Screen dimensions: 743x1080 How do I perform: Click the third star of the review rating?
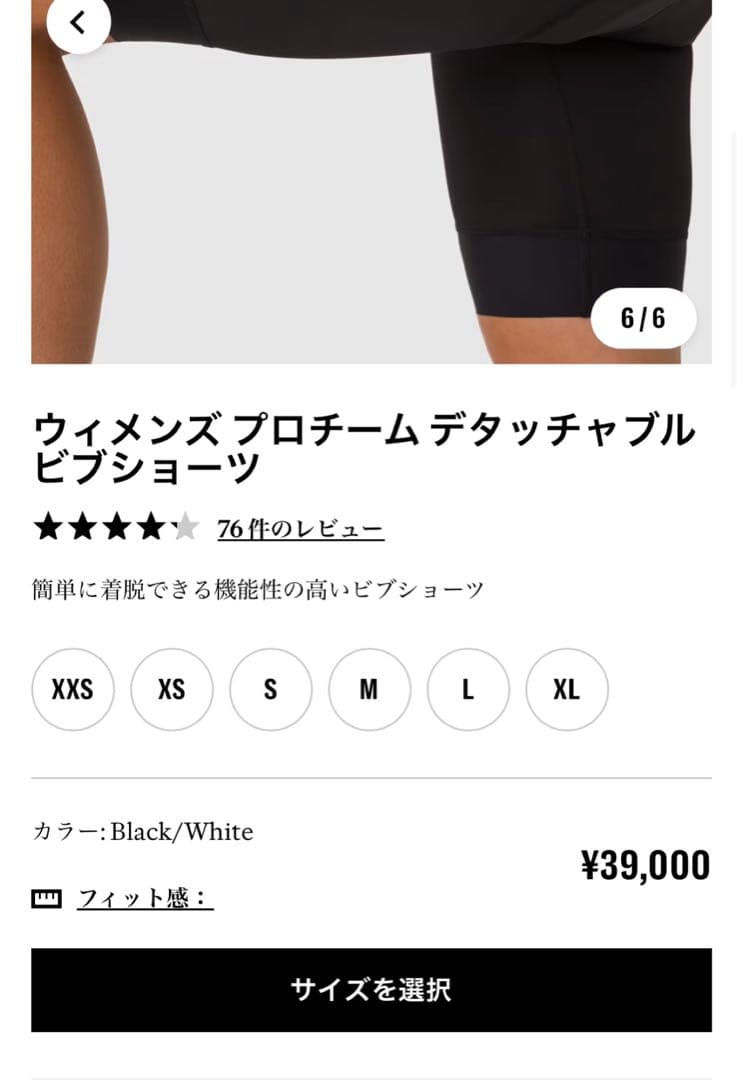click(x=117, y=525)
